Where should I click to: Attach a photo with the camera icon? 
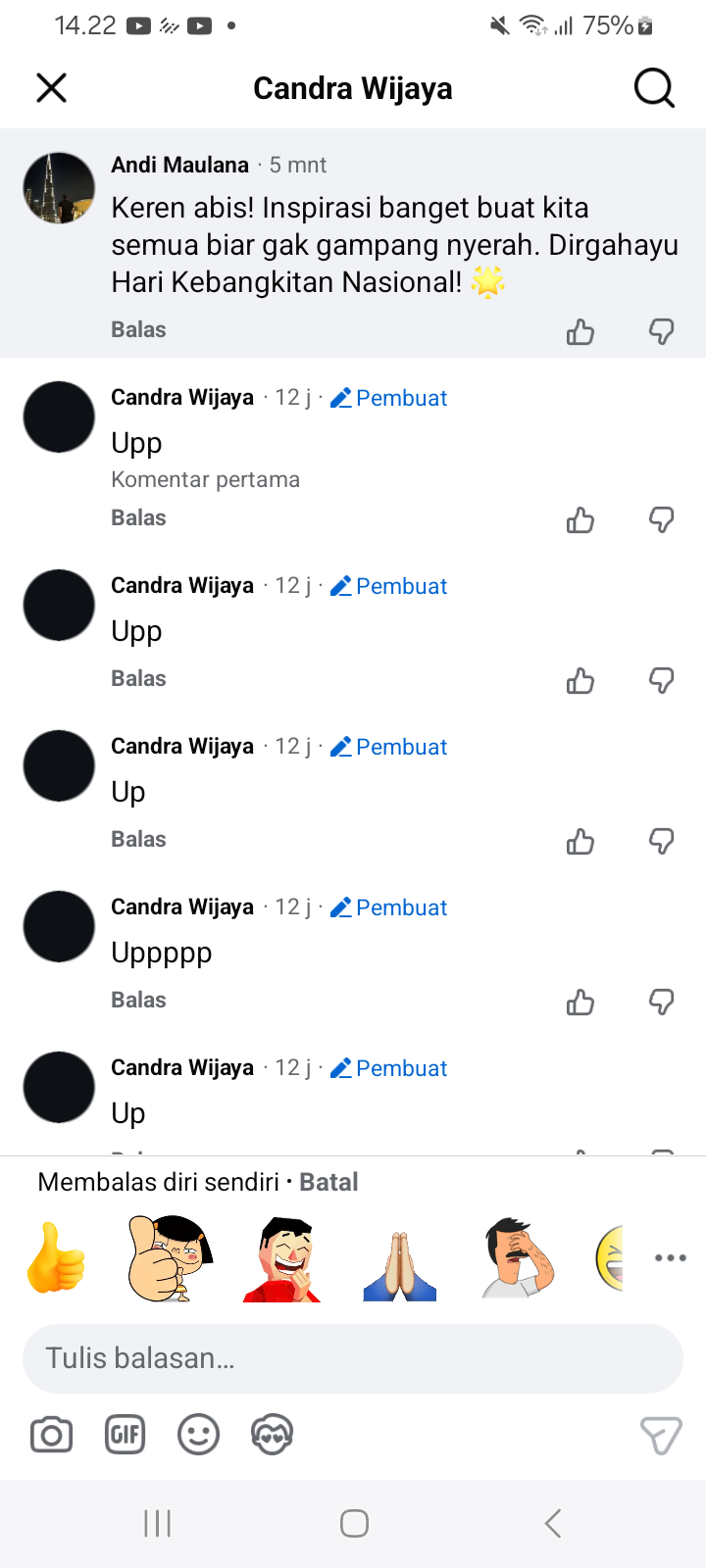point(52,1436)
